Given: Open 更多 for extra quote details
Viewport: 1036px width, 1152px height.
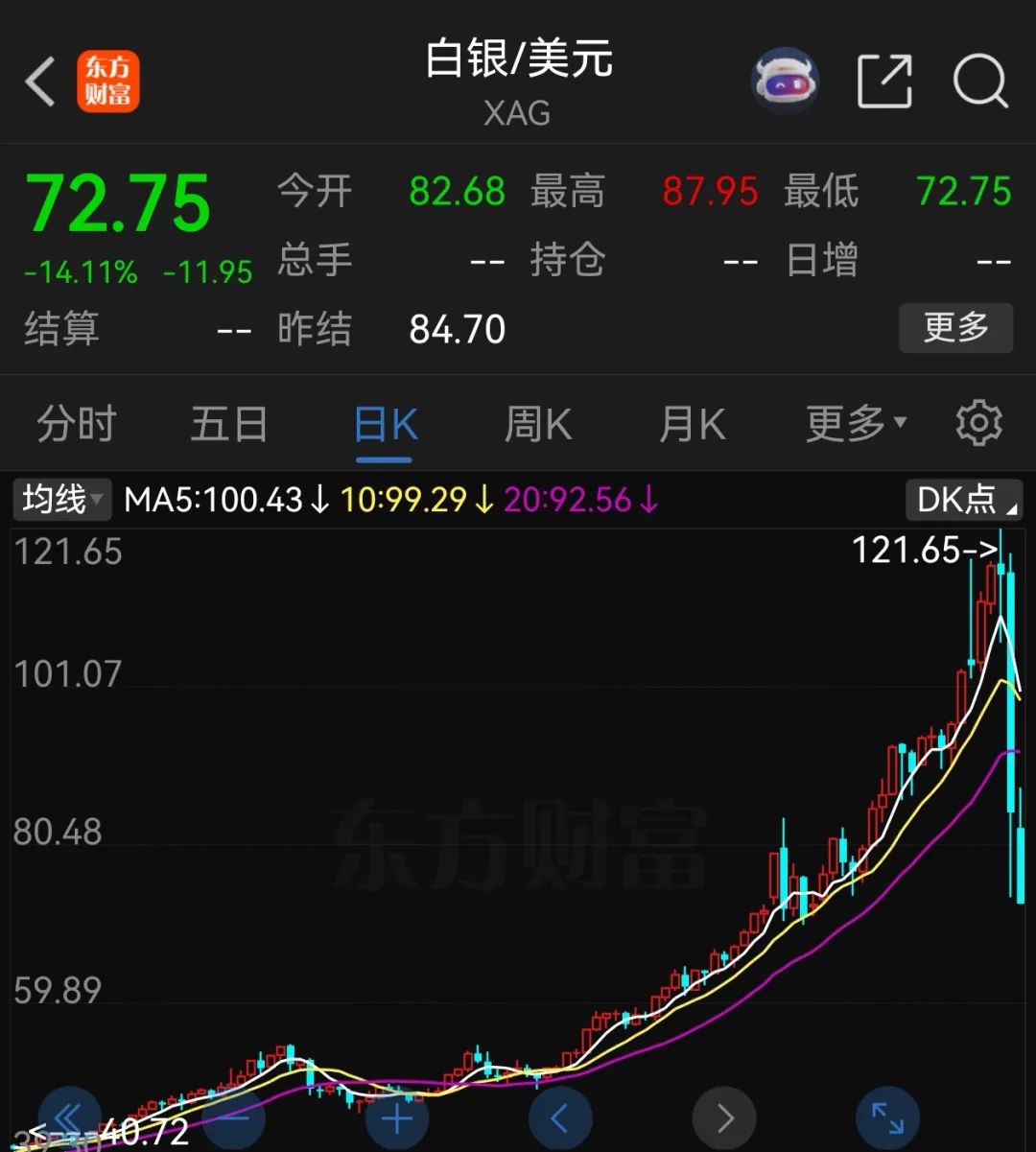Looking at the screenshot, I should pyautogui.click(x=955, y=328).
